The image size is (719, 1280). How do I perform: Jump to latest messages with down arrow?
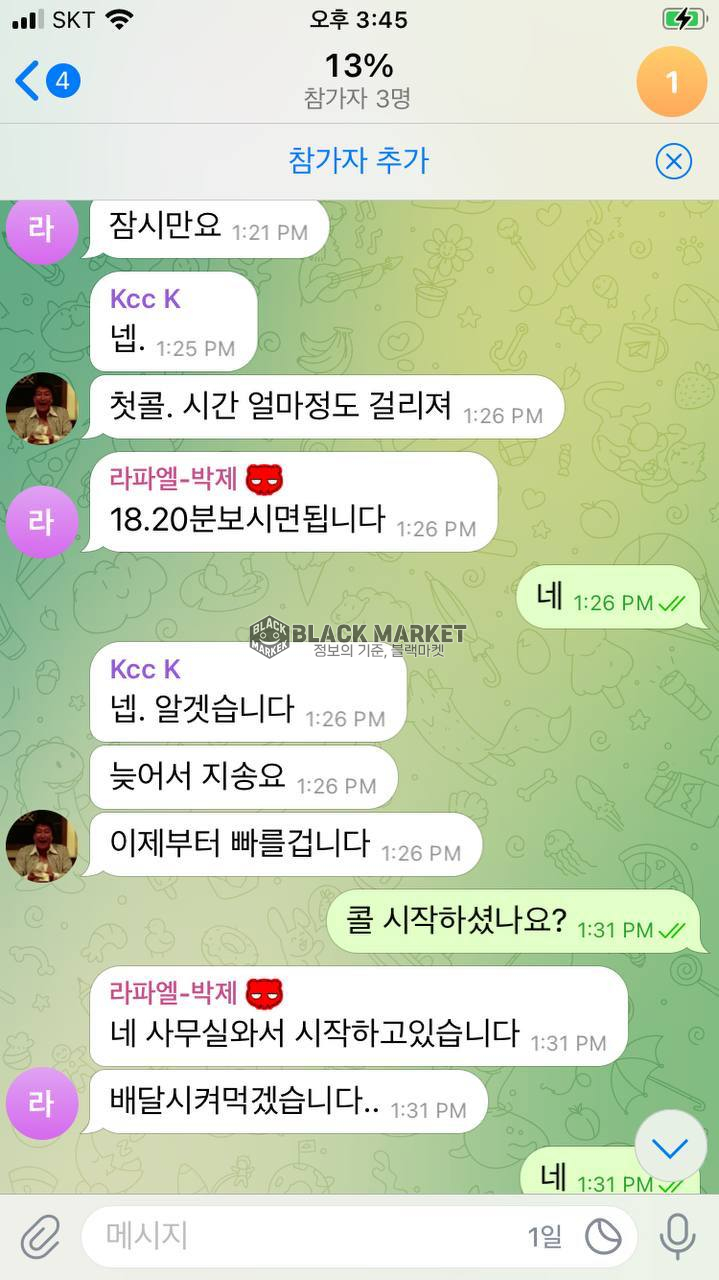pyautogui.click(x=670, y=1148)
